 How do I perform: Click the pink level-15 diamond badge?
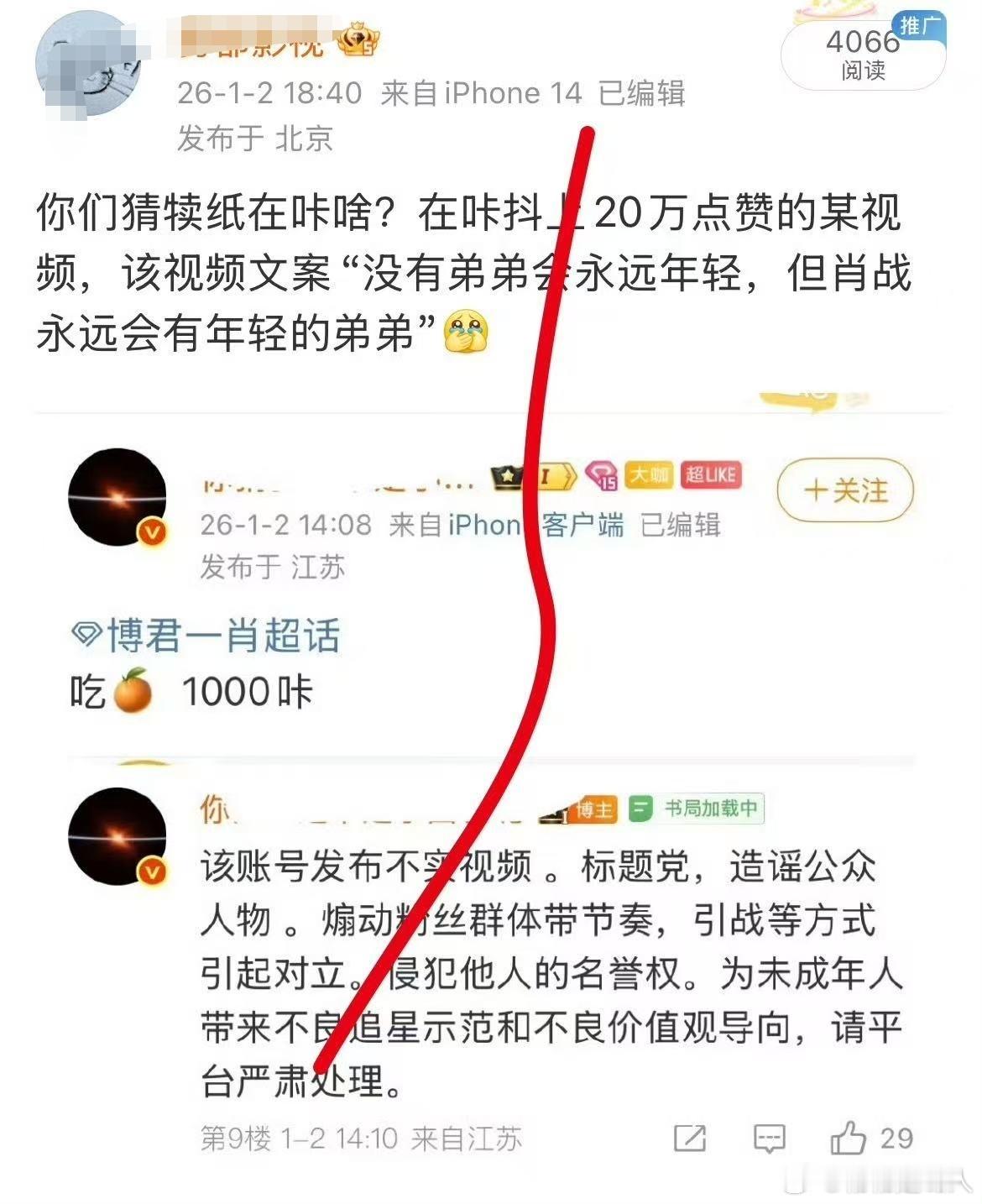point(602,475)
